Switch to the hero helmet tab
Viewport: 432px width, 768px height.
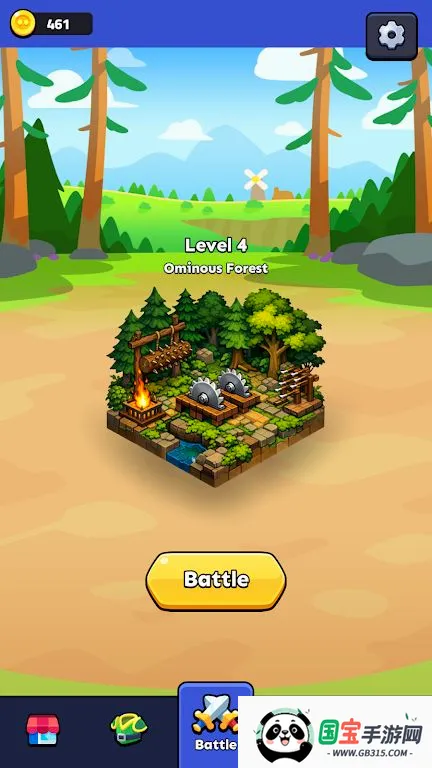[129, 729]
